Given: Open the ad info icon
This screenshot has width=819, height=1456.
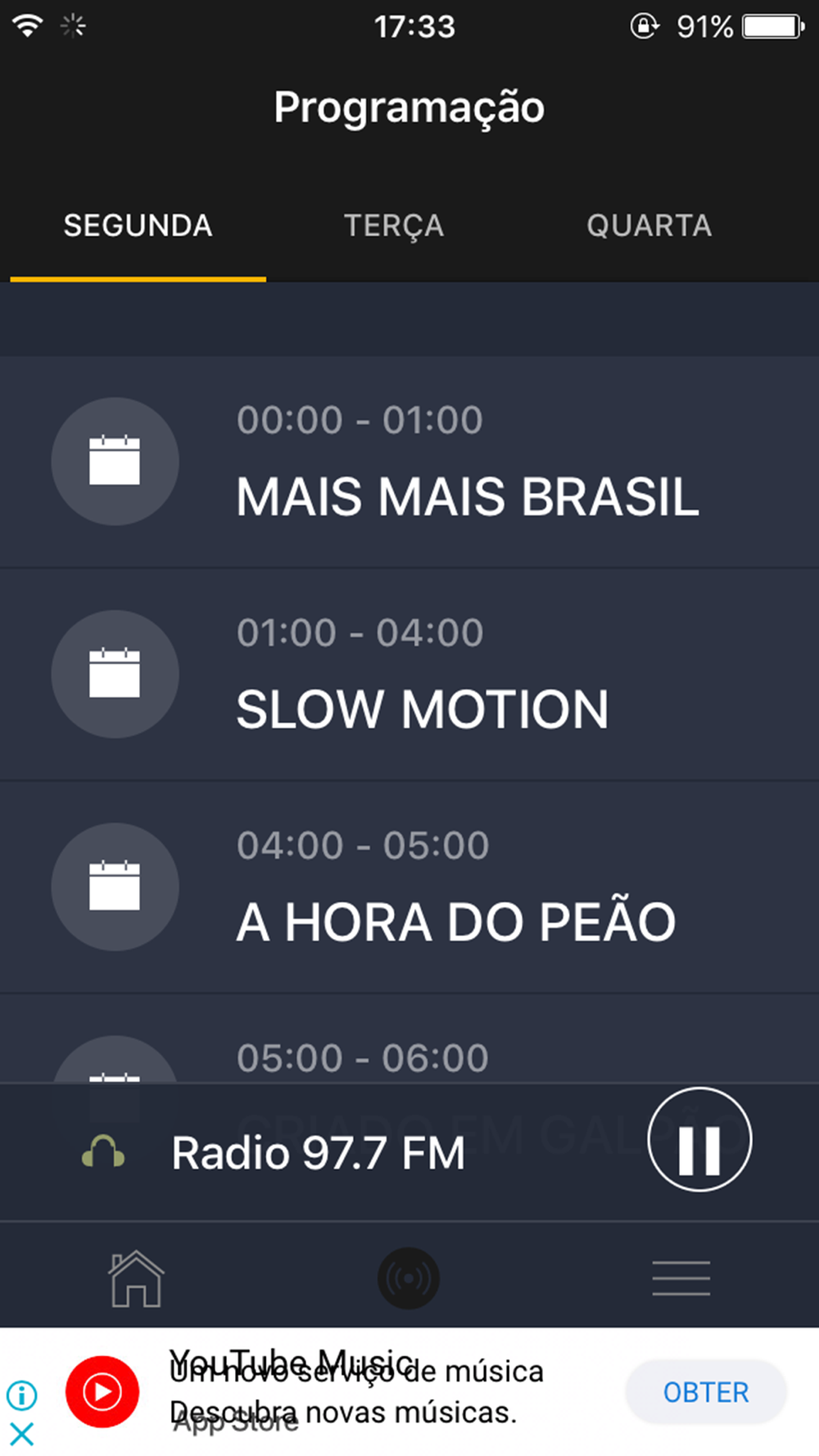Looking at the screenshot, I should [x=22, y=1395].
